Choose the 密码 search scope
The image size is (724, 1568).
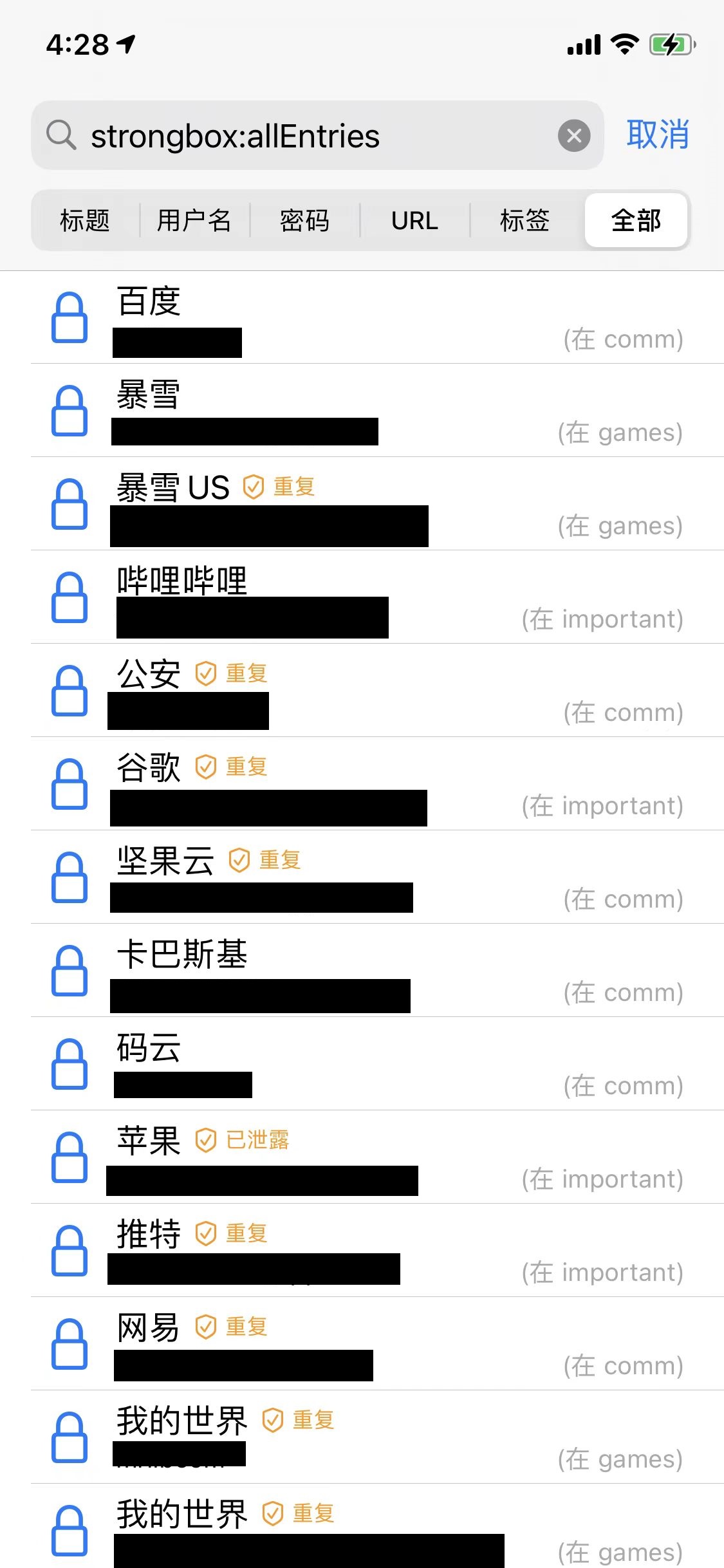pyautogui.click(x=304, y=220)
